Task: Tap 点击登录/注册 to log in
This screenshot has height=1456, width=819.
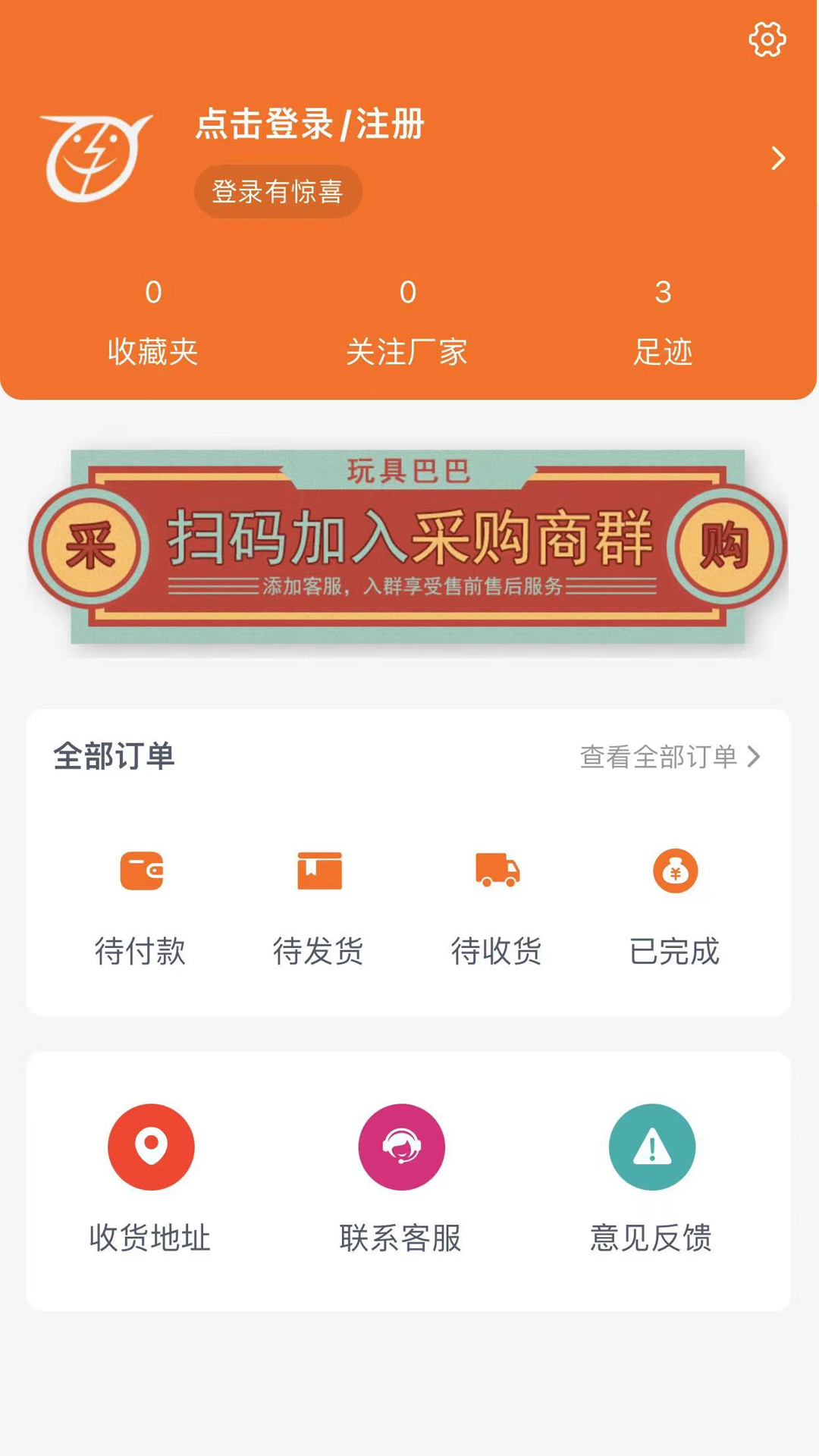Action: pyautogui.click(x=309, y=124)
